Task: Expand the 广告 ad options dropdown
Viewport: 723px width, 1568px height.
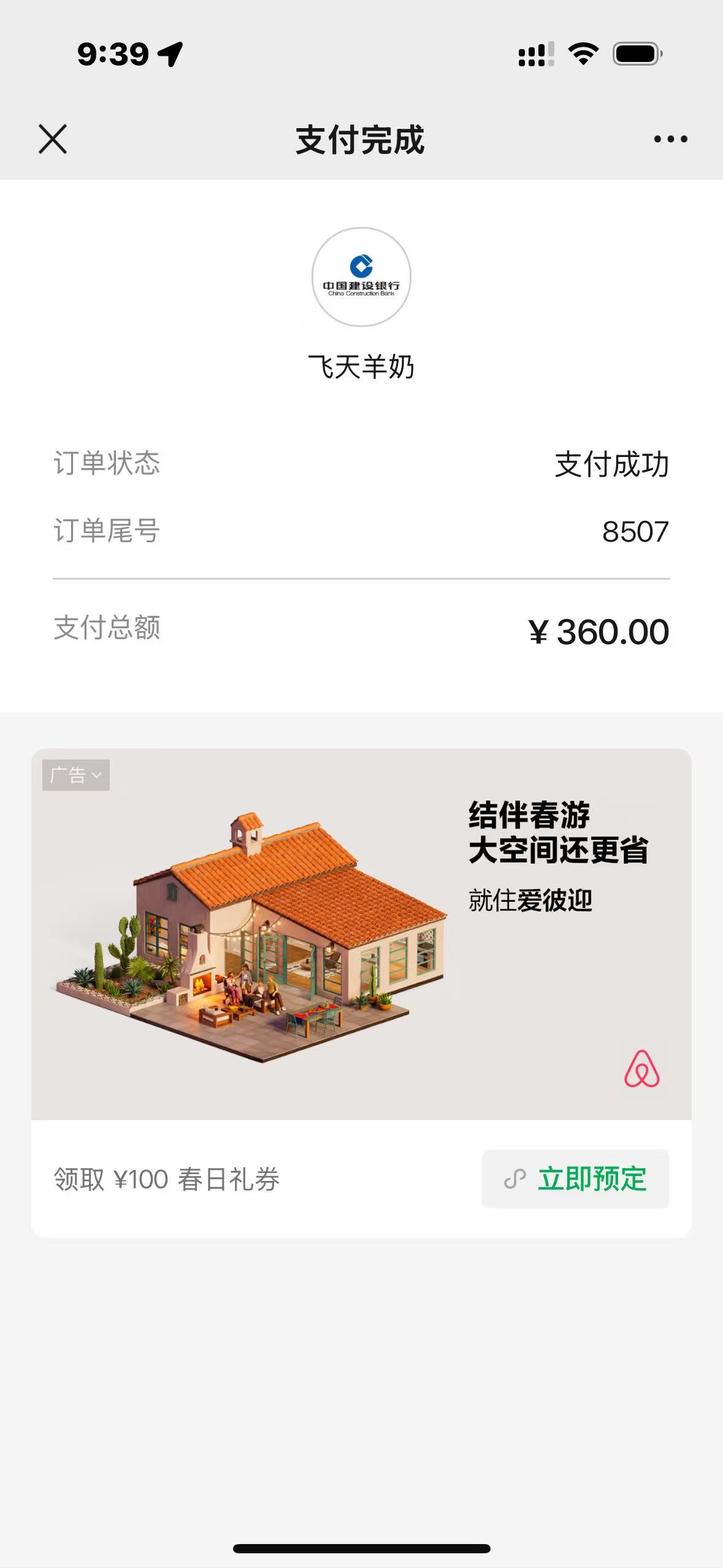Action: click(76, 775)
